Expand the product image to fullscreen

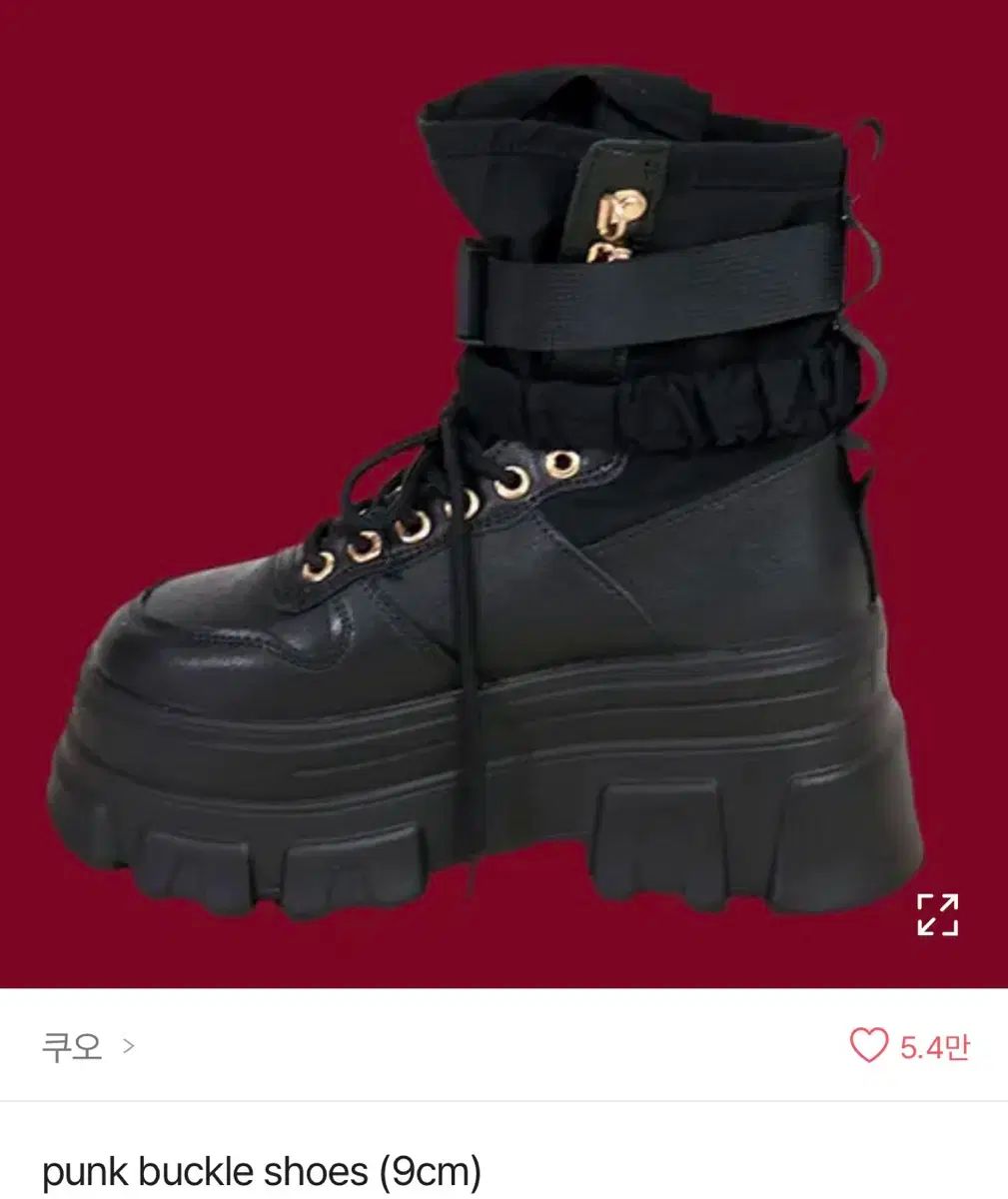[937, 914]
